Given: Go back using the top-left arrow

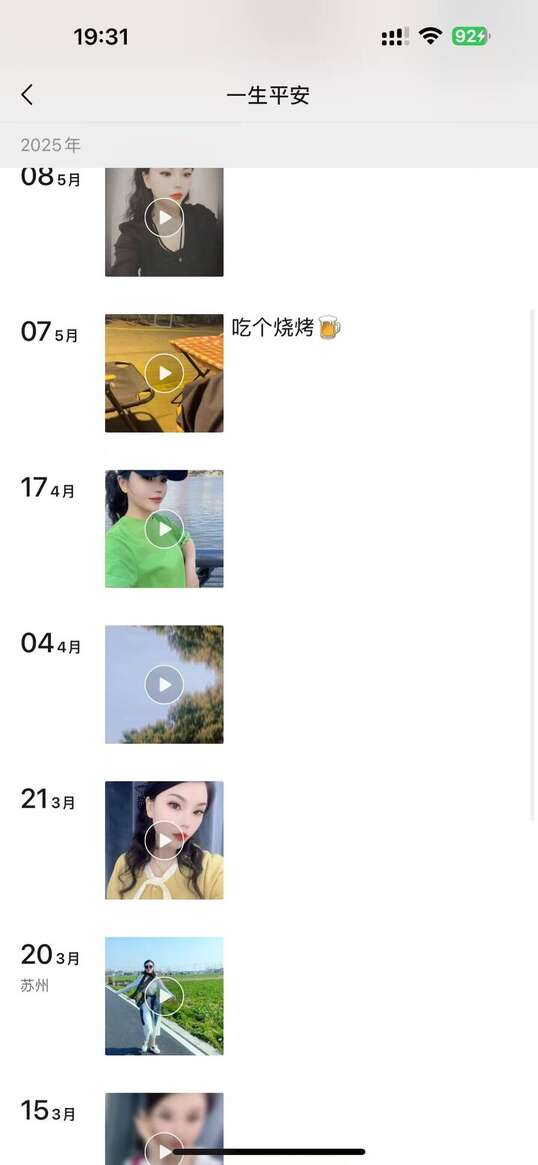Looking at the screenshot, I should pyautogui.click(x=27, y=94).
